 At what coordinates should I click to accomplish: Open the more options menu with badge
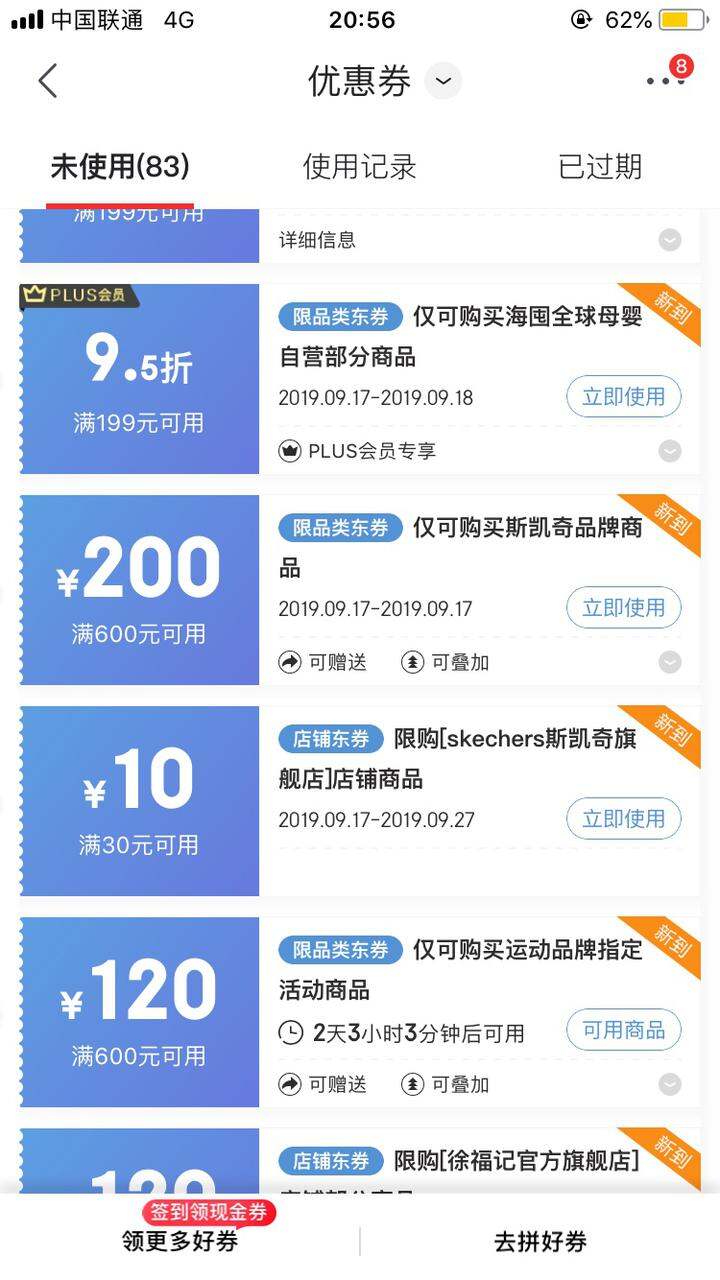(x=665, y=78)
